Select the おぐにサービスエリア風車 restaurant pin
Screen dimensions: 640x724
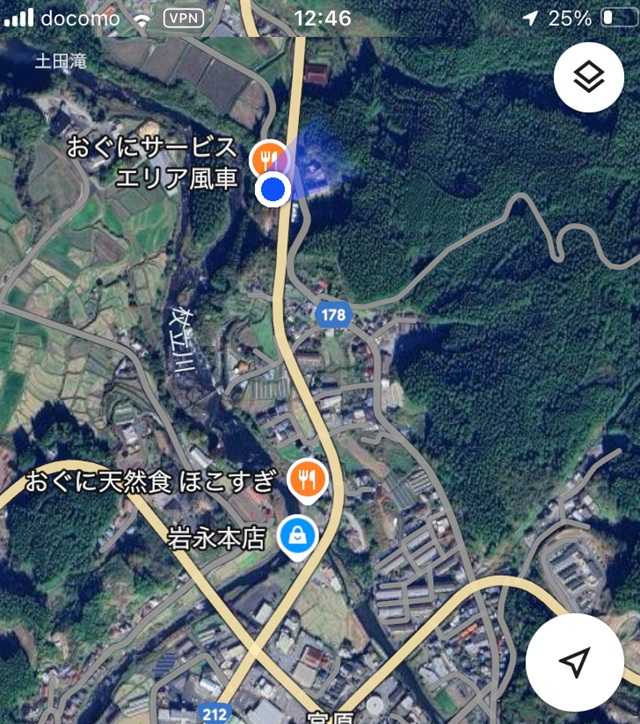click(x=266, y=158)
